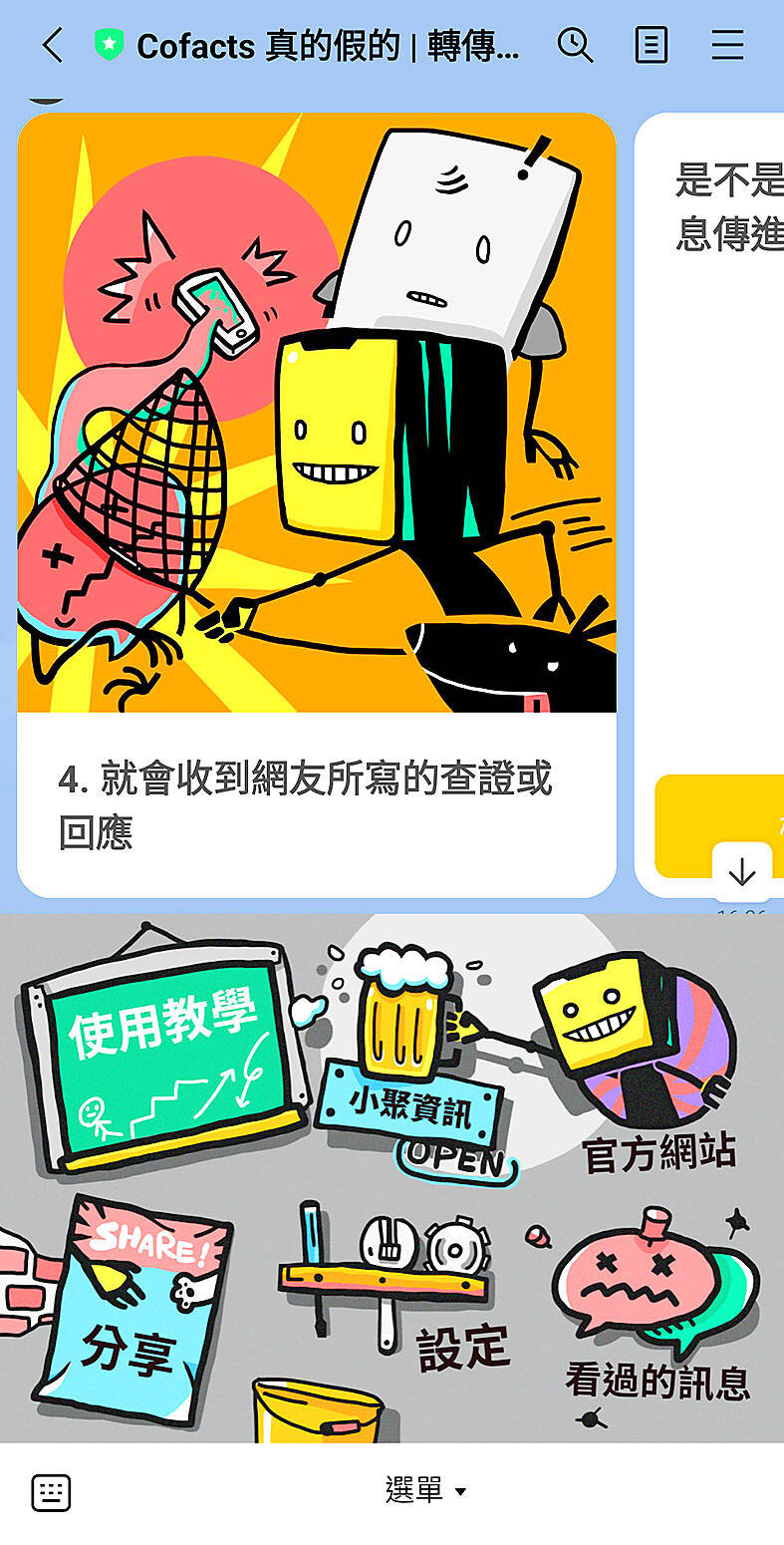Open the notes icon in the header
The width and height of the screenshot is (784, 1545).
coord(651,45)
